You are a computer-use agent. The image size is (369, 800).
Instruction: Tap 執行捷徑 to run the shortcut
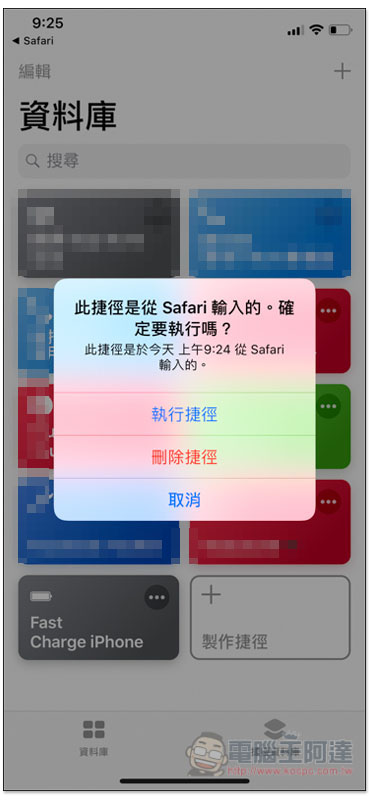184,414
